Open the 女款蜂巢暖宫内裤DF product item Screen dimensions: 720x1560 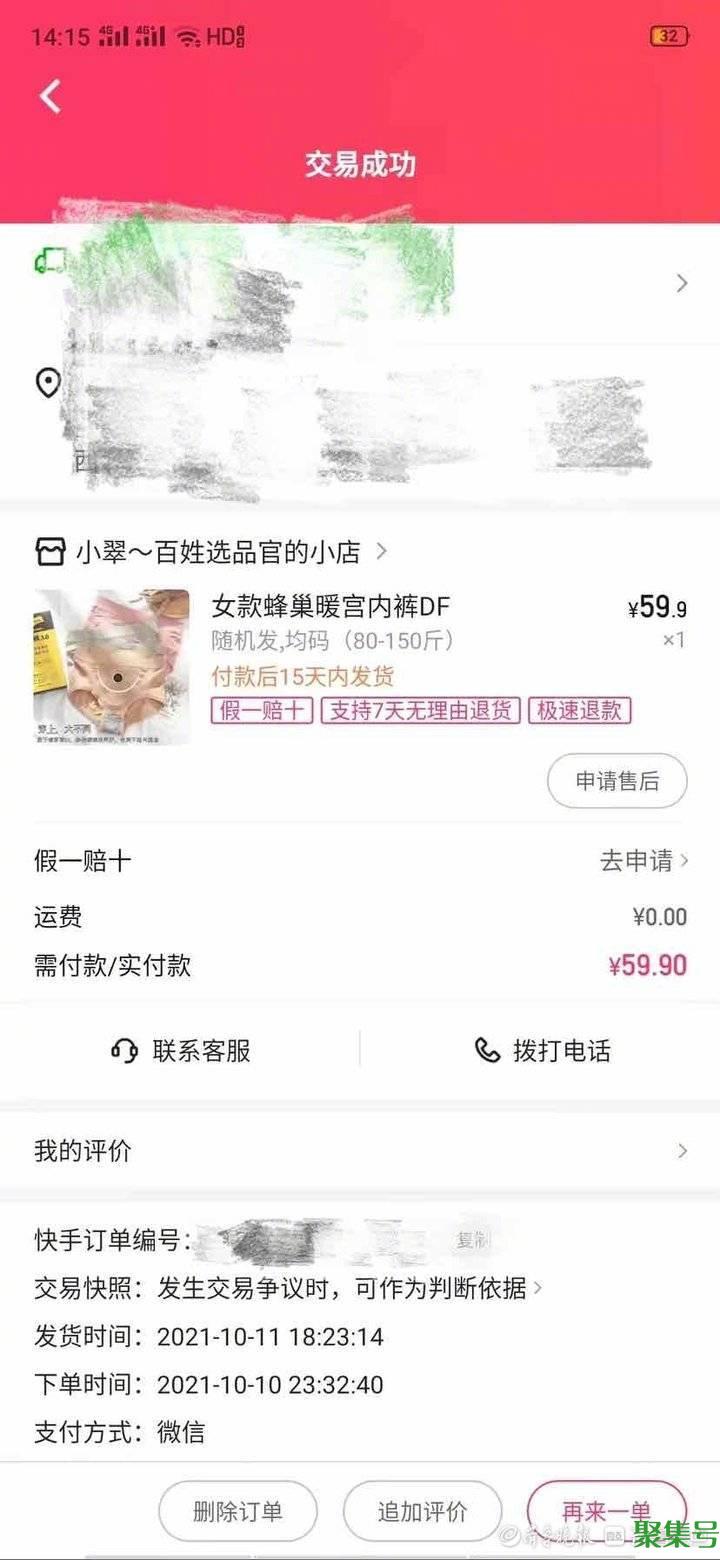(360, 667)
